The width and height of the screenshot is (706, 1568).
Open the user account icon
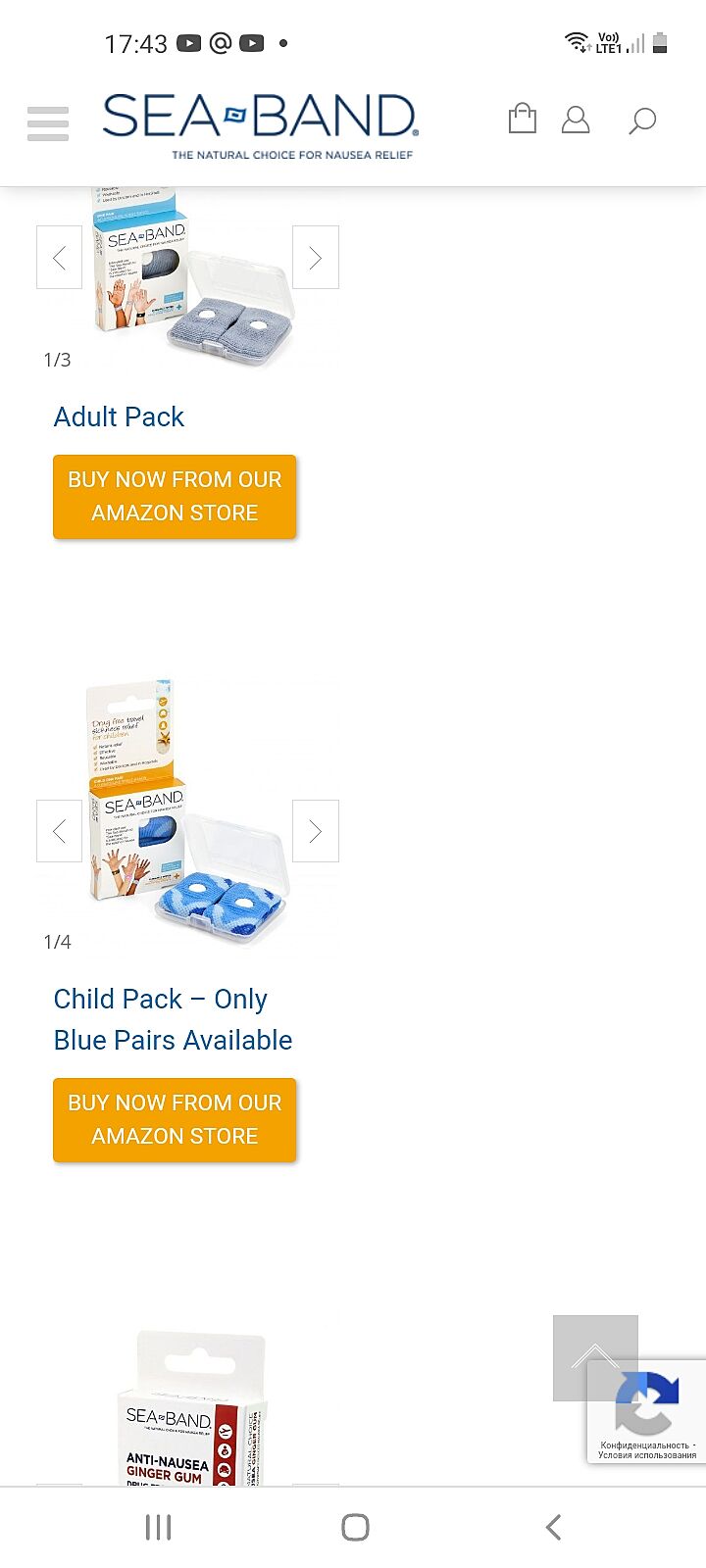click(x=576, y=120)
